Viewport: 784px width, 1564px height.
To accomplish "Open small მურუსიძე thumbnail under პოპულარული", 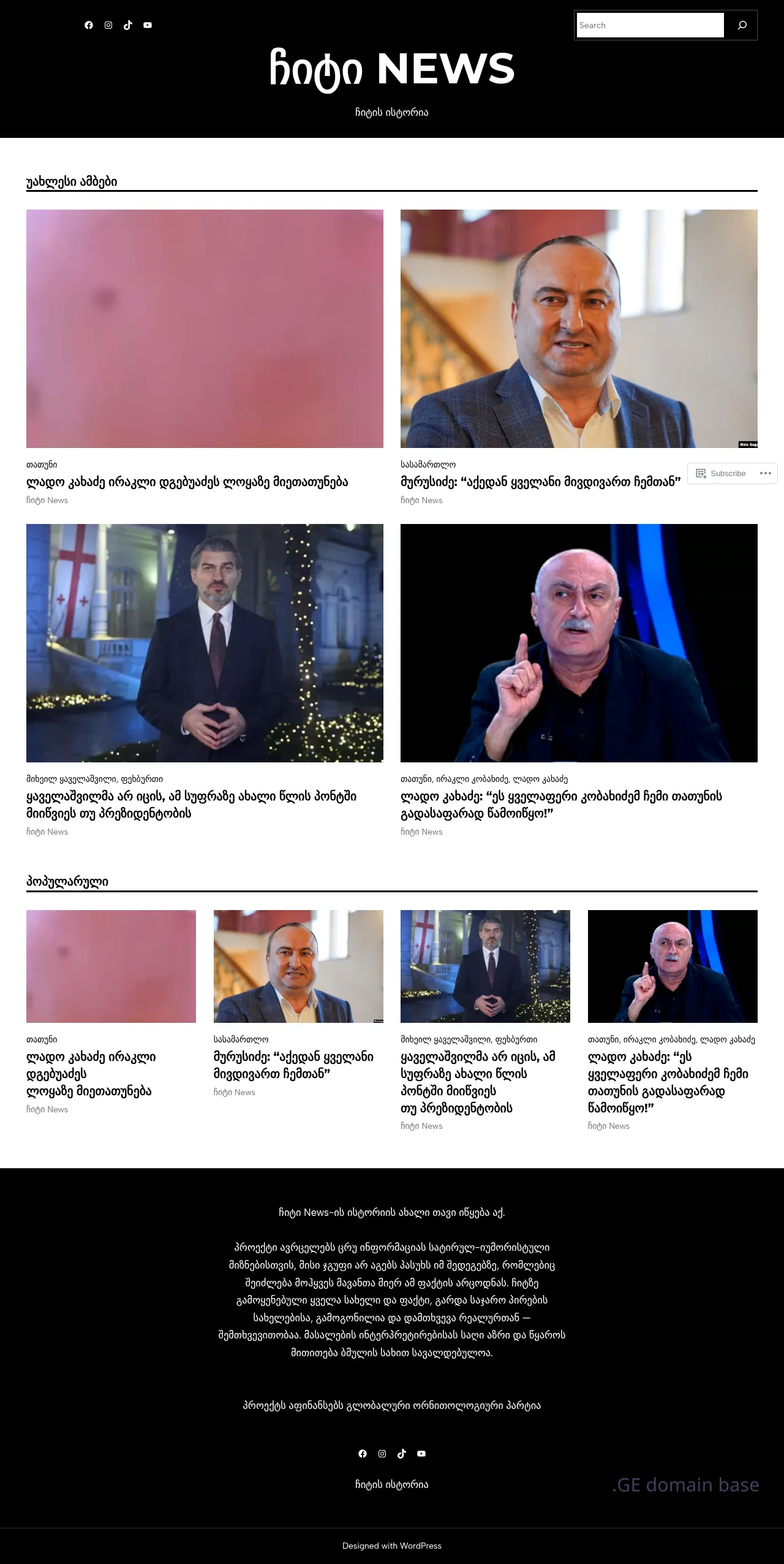I will tap(298, 966).
